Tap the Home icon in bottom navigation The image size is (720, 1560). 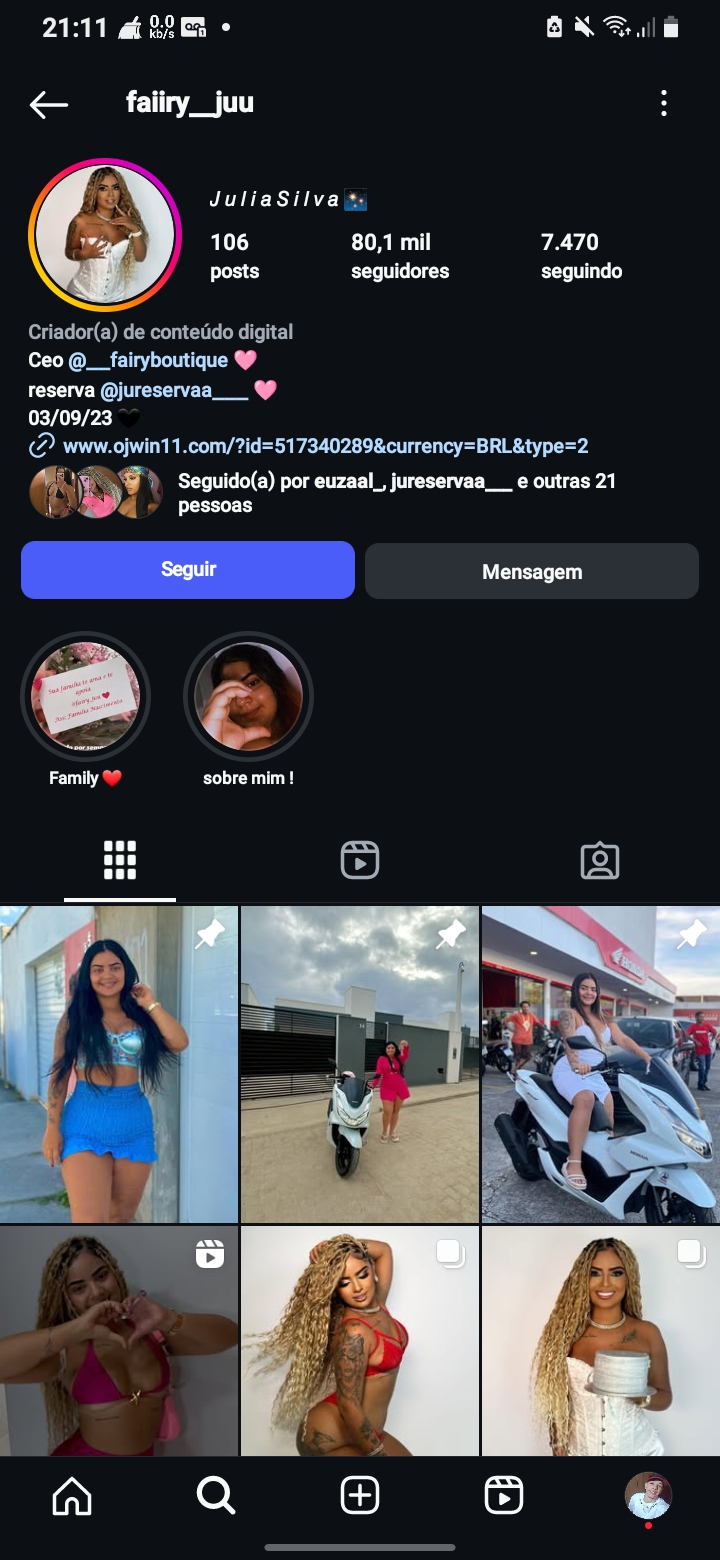point(71,1497)
